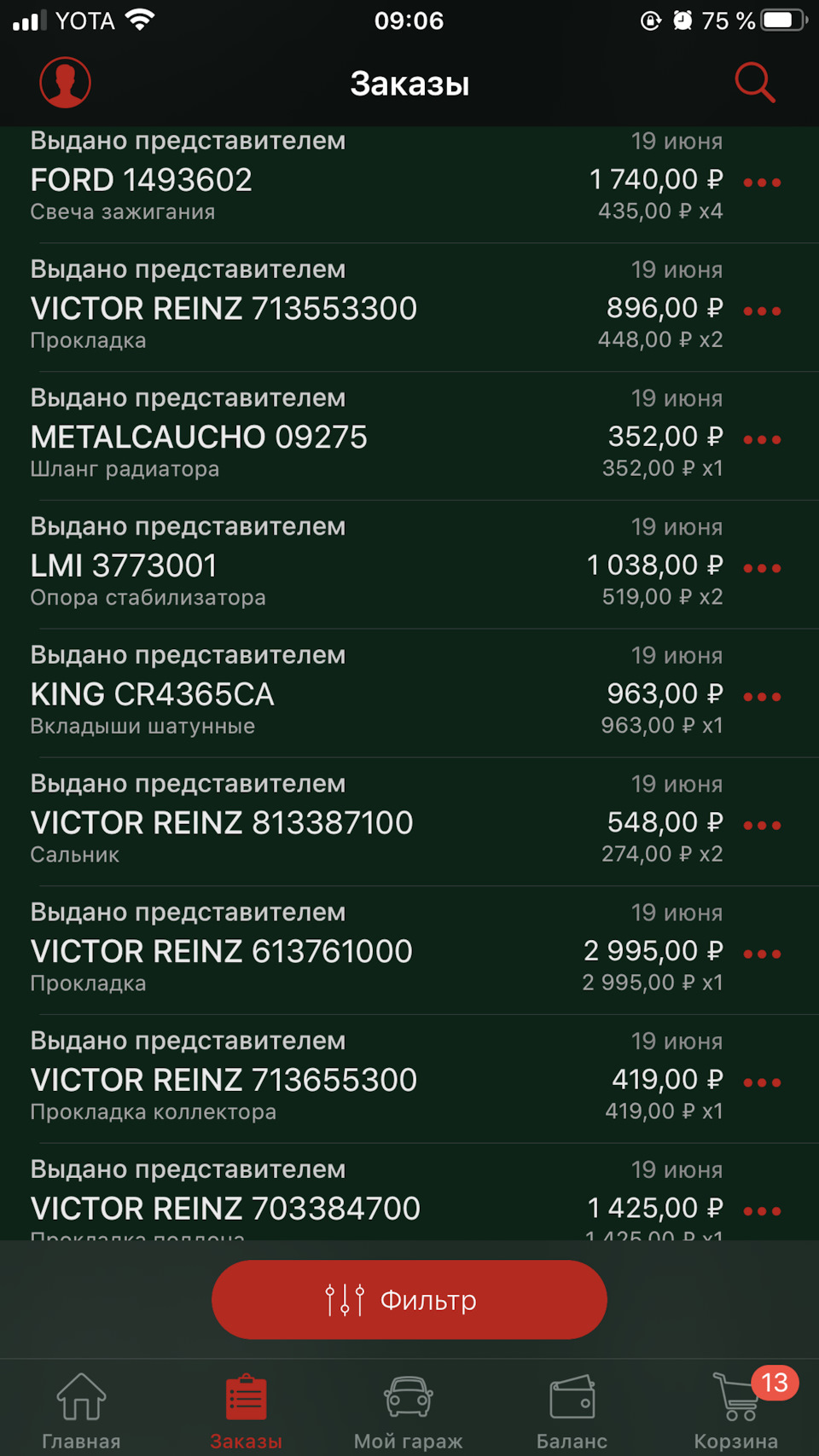Open the Фильтр button
The image size is (819, 1456).
tap(409, 1299)
